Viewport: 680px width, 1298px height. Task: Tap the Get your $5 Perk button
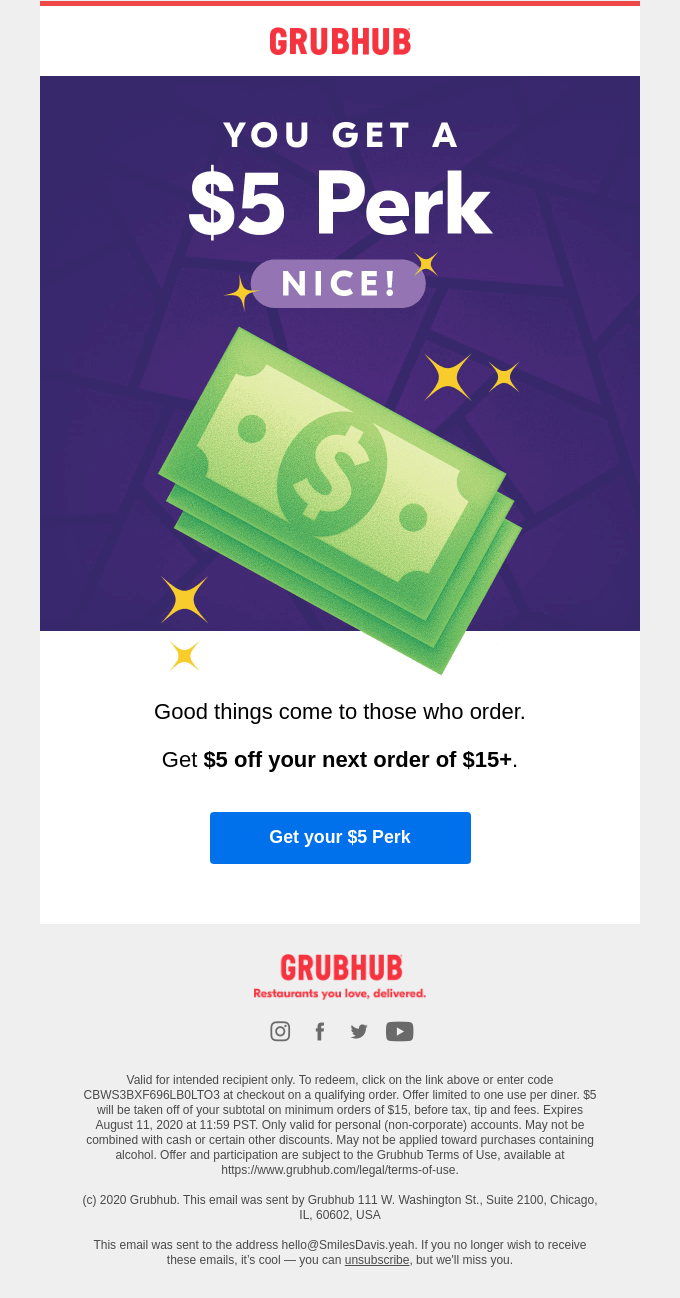pos(340,837)
